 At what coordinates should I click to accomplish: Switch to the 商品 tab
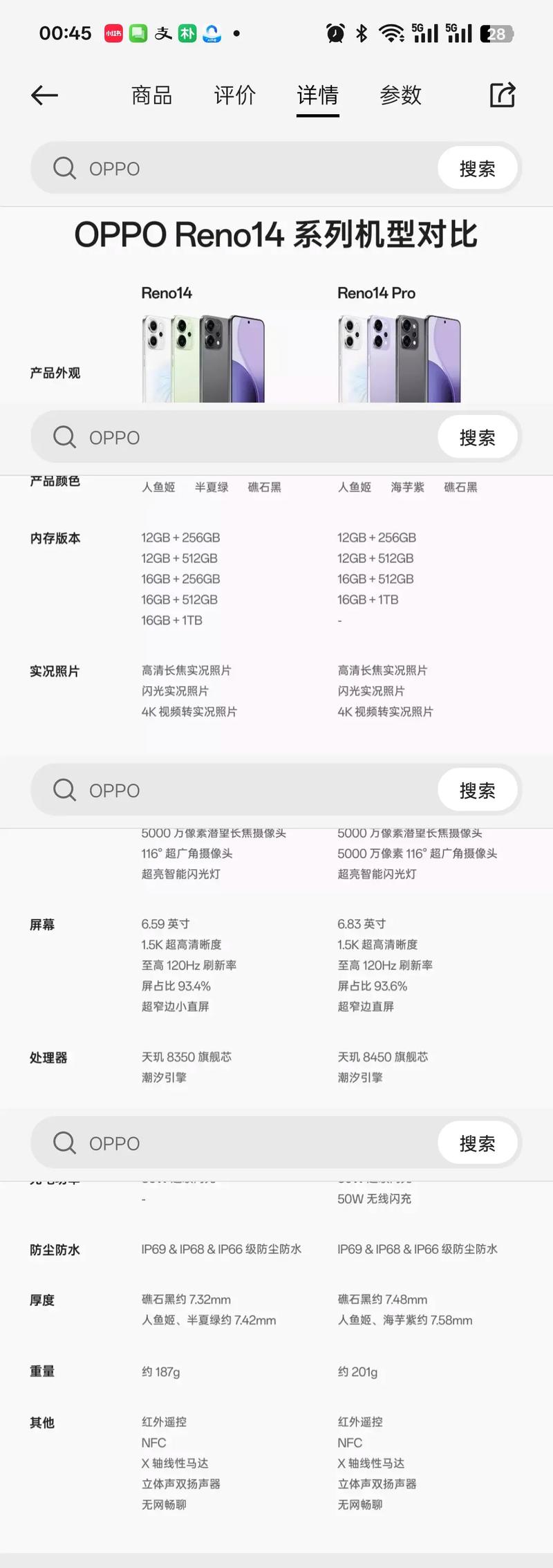[151, 95]
